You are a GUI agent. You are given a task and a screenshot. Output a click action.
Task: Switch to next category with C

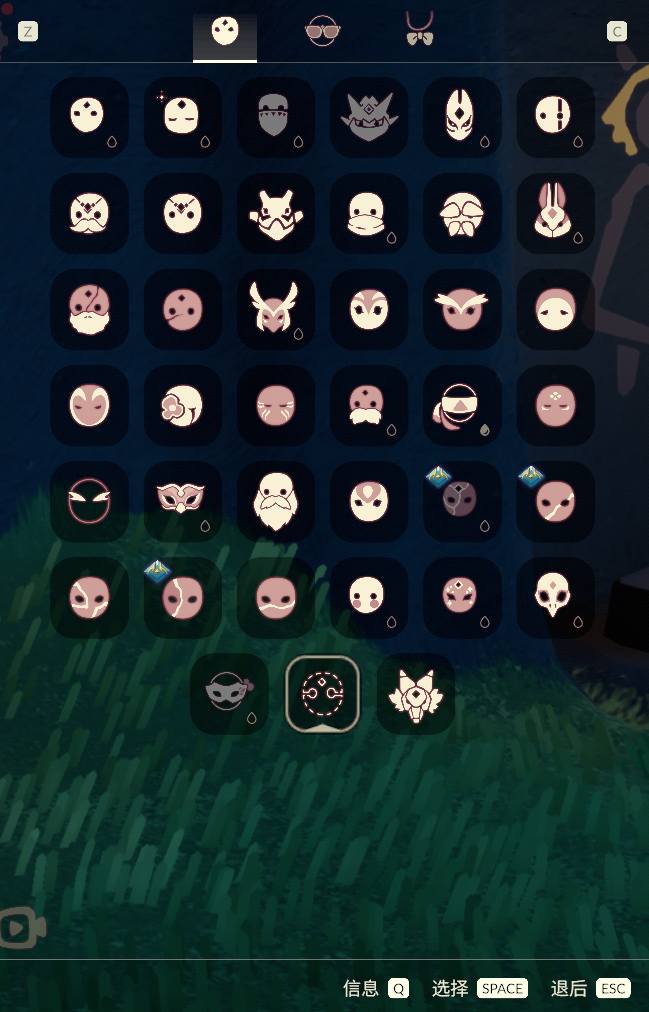617,31
